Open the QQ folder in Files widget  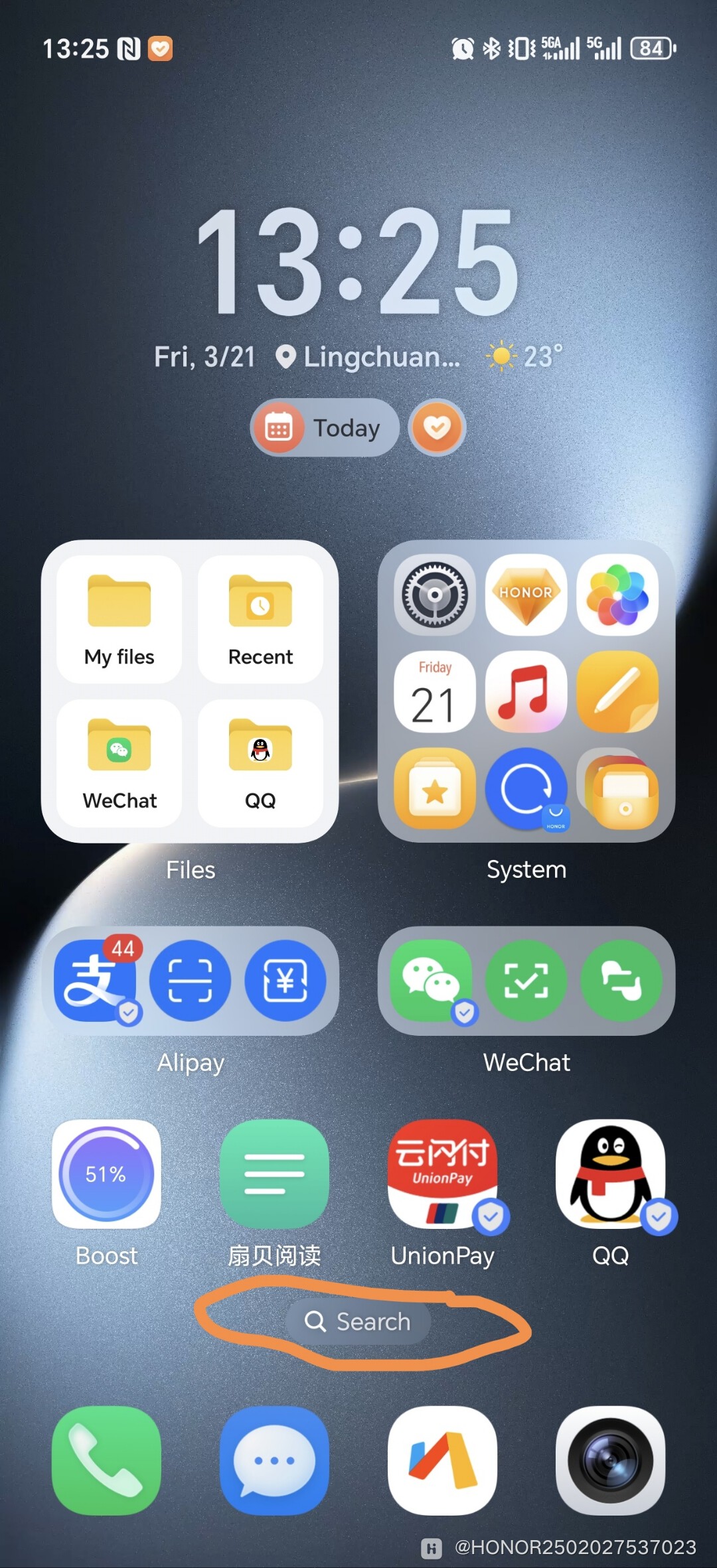click(260, 763)
